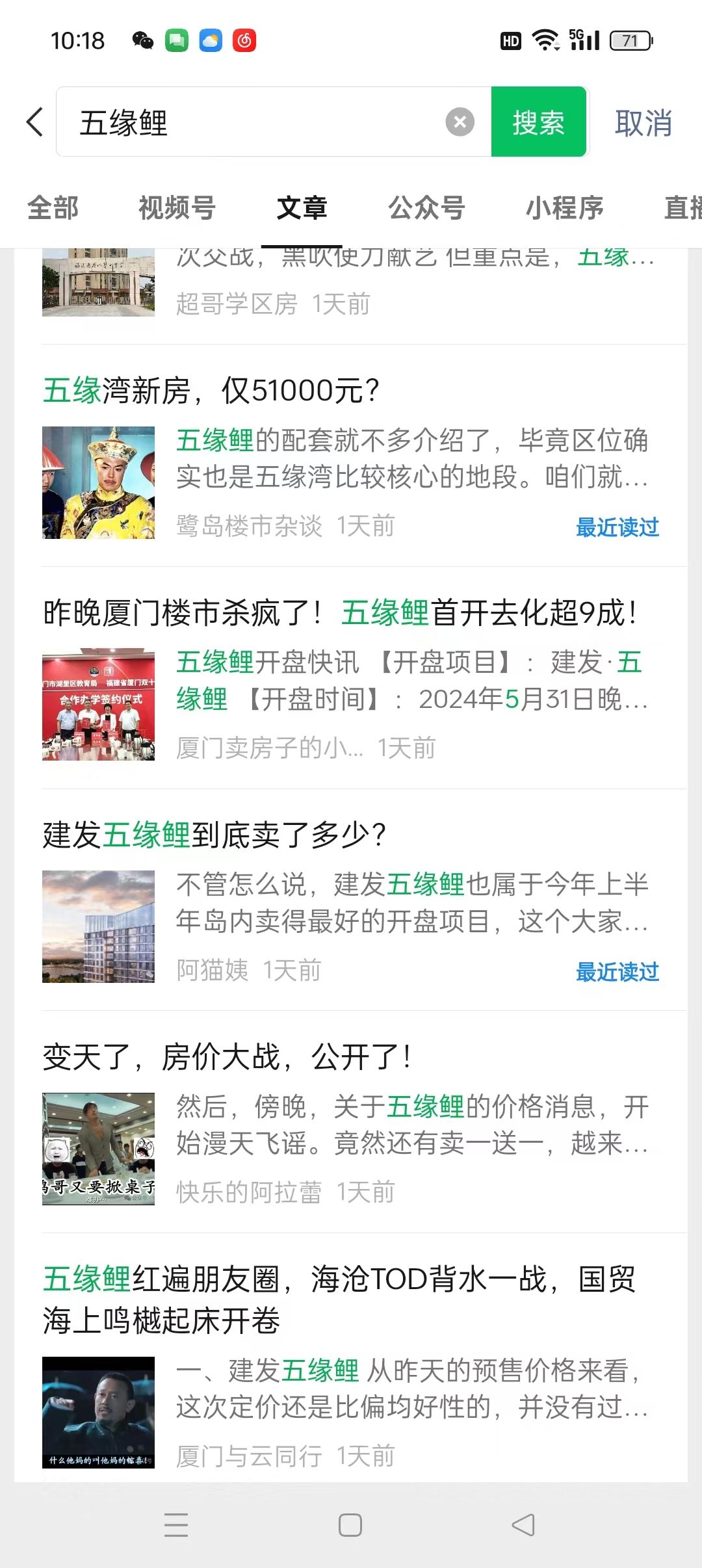Cancel the search with 取消

tap(643, 122)
